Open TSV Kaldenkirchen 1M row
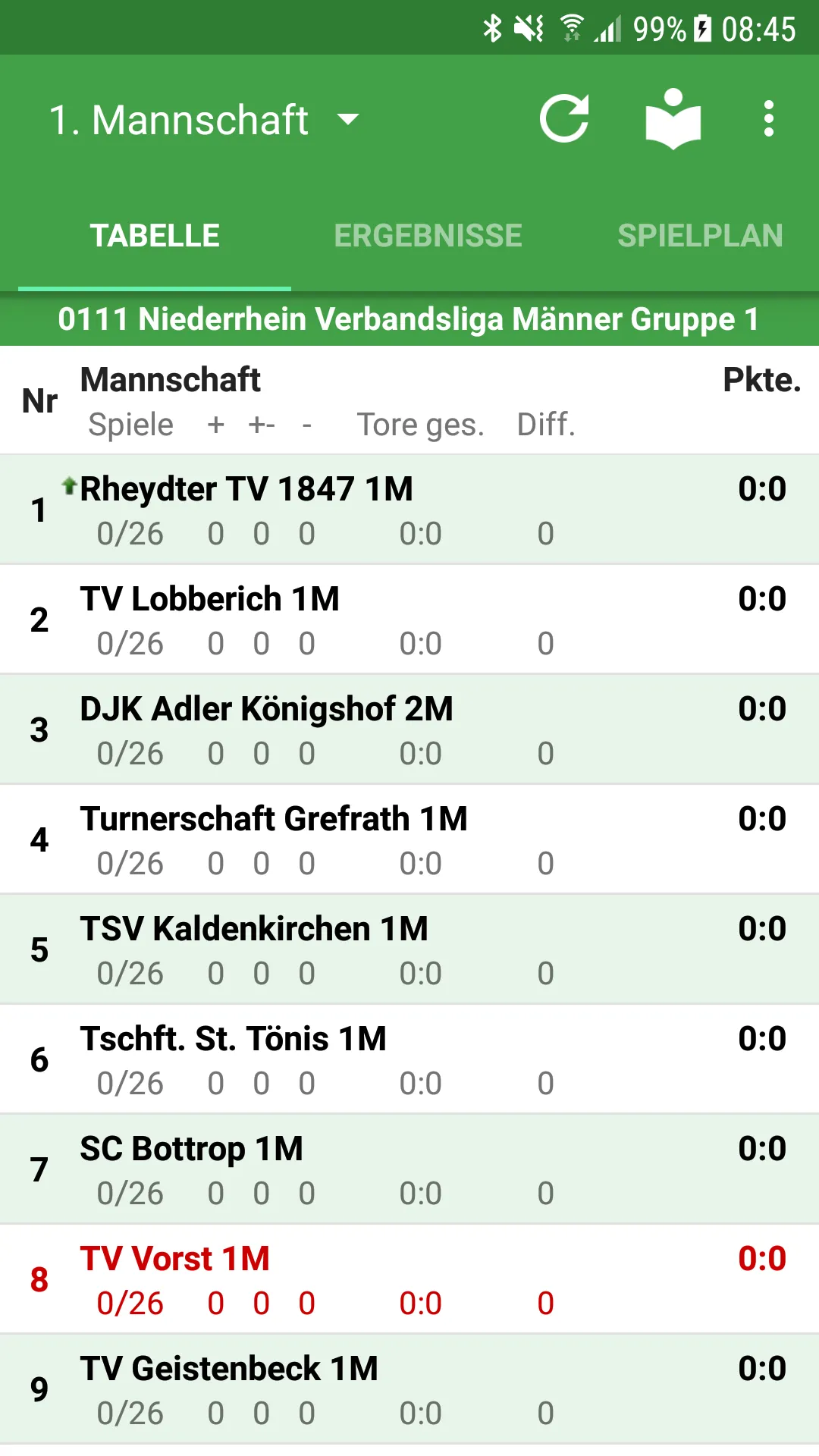819x1456 pixels. point(409,949)
